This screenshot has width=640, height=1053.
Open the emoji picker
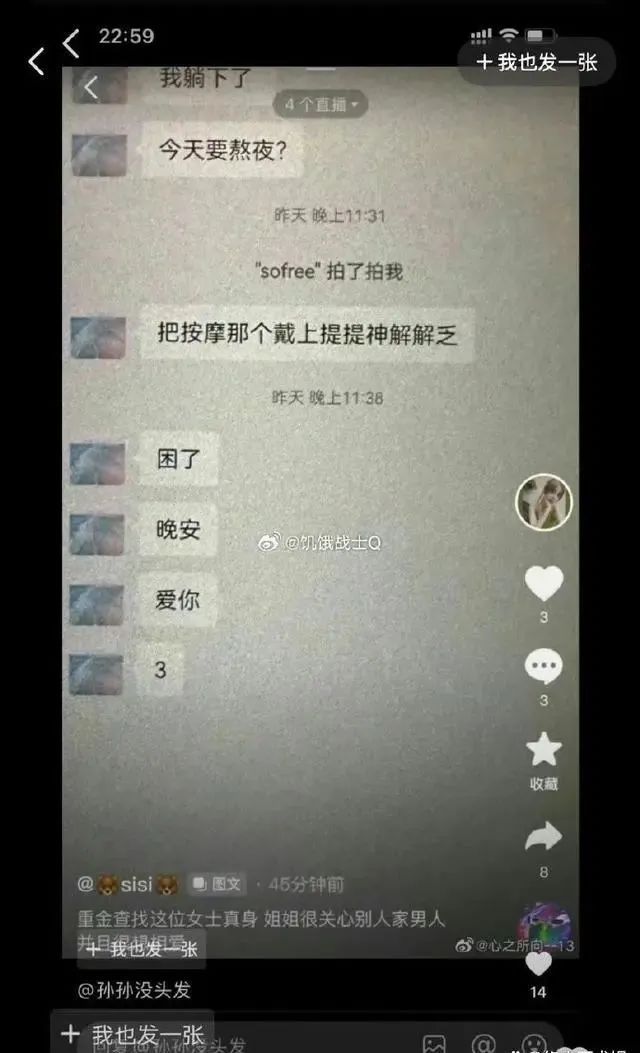click(535, 1043)
